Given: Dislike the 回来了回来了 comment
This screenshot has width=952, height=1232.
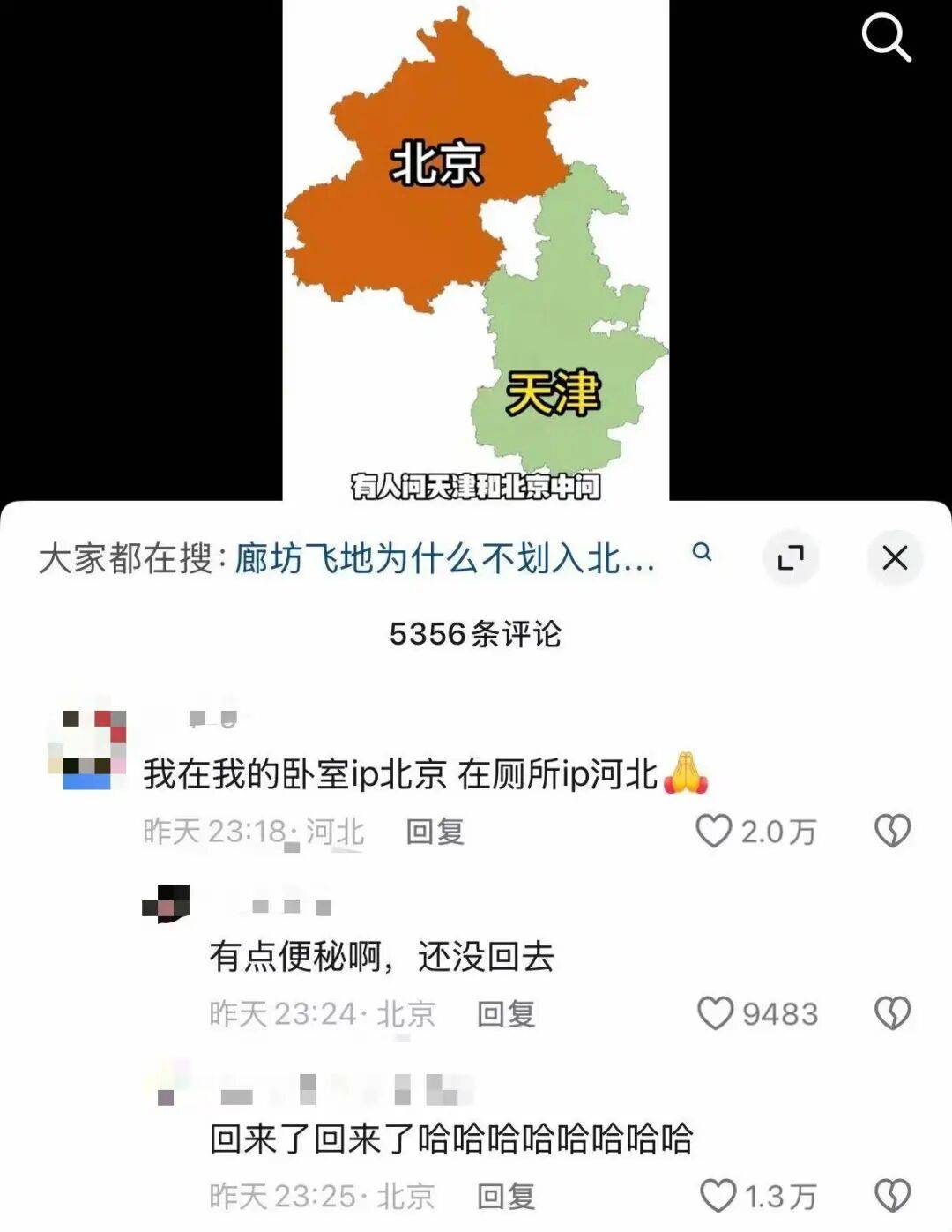Looking at the screenshot, I should point(892,1196).
